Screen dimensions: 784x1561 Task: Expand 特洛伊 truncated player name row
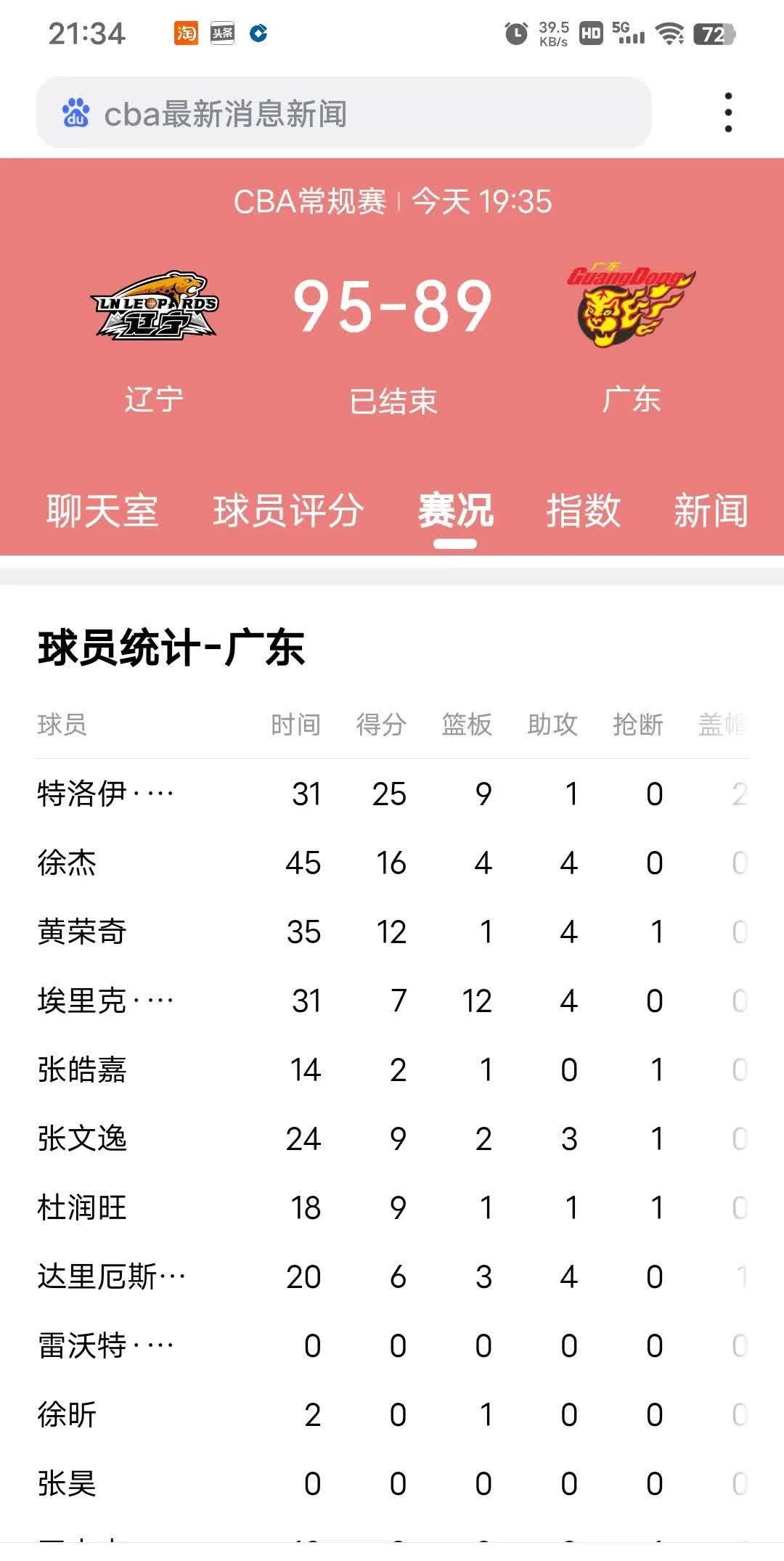(x=102, y=794)
